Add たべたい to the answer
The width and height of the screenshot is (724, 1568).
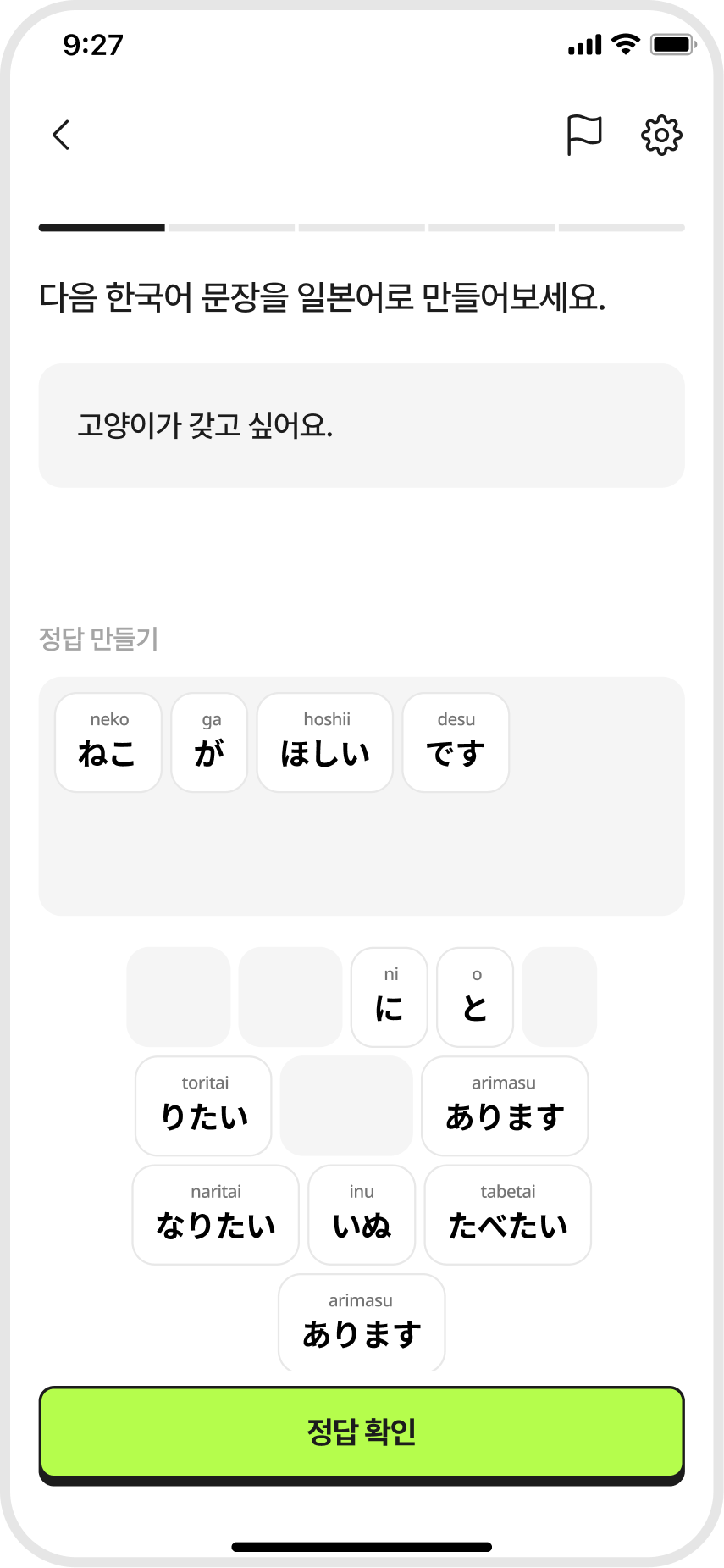(x=507, y=1215)
